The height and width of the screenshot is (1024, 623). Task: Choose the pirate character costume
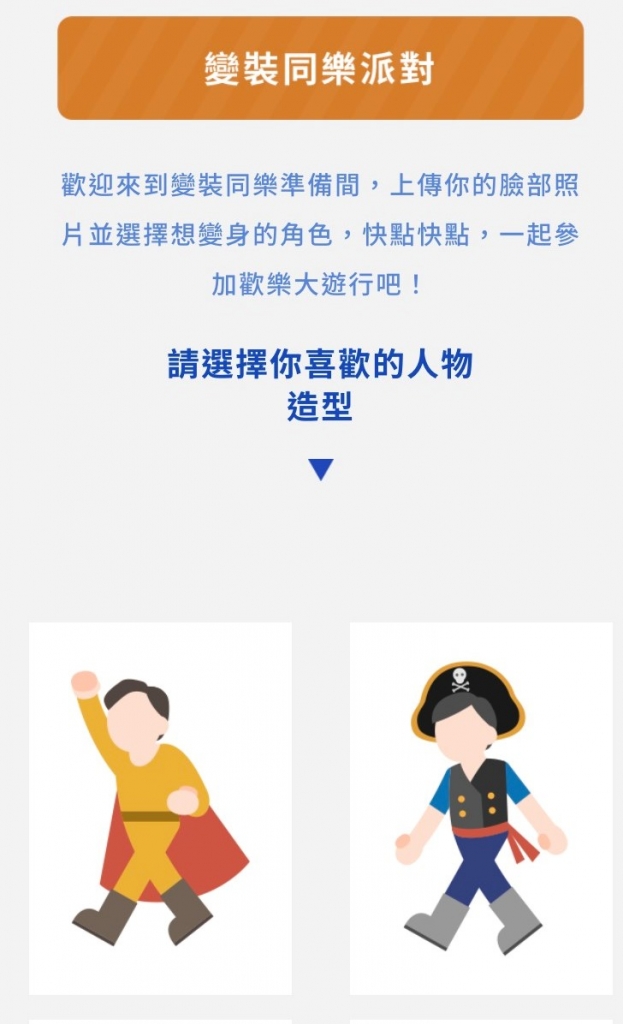click(x=481, y=808)
